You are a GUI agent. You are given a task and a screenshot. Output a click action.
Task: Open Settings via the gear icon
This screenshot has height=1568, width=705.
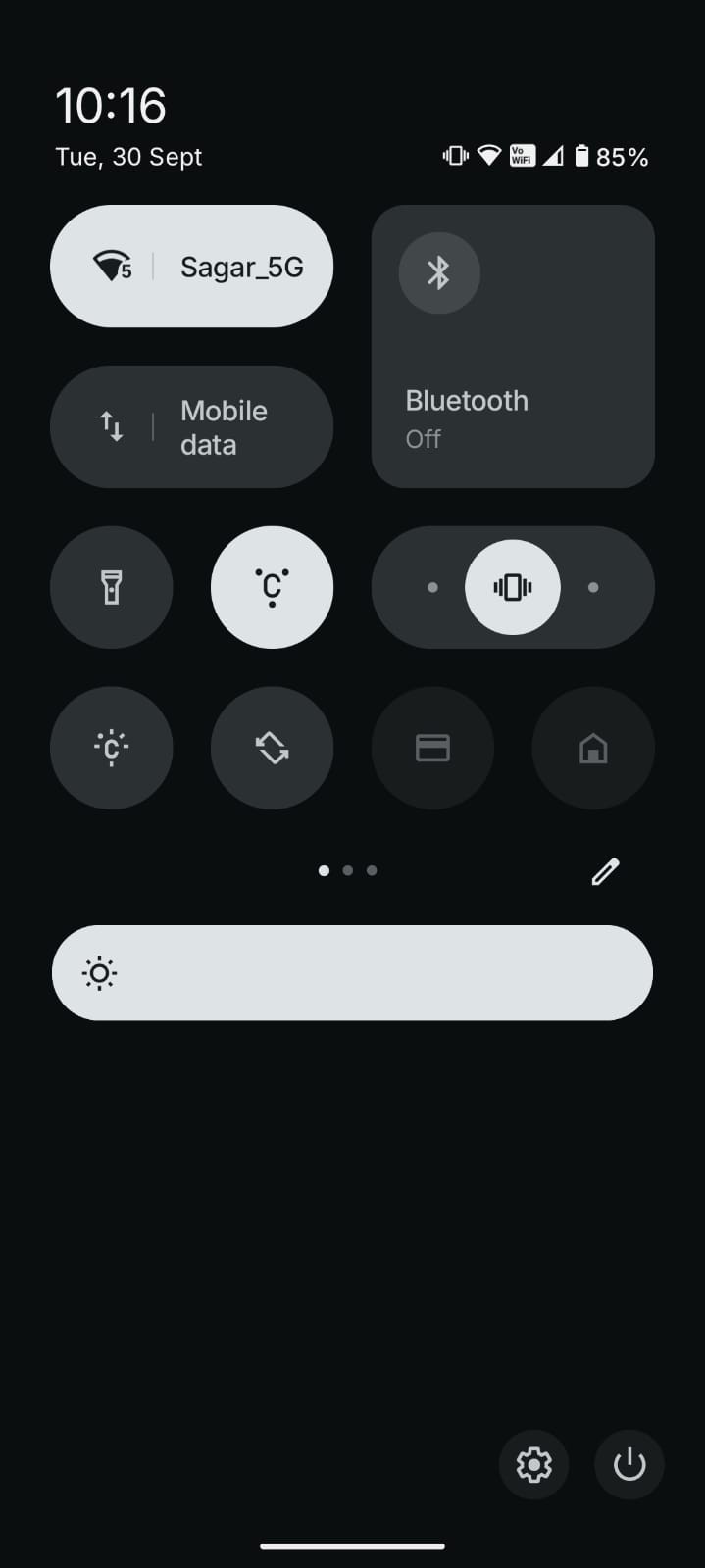(534, 1464)
